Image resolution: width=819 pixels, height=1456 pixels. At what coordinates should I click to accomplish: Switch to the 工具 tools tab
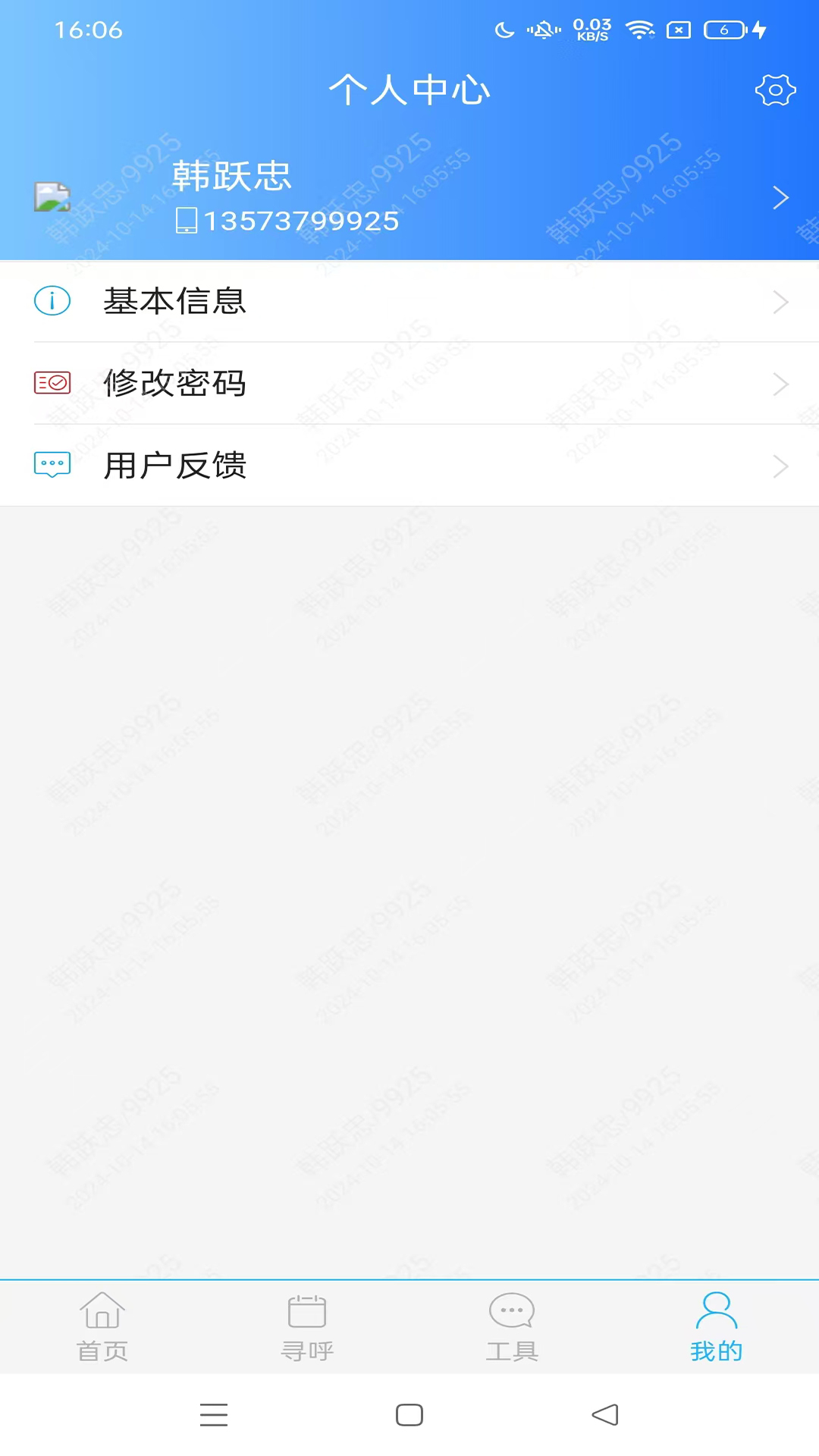tap(512, 1327)
